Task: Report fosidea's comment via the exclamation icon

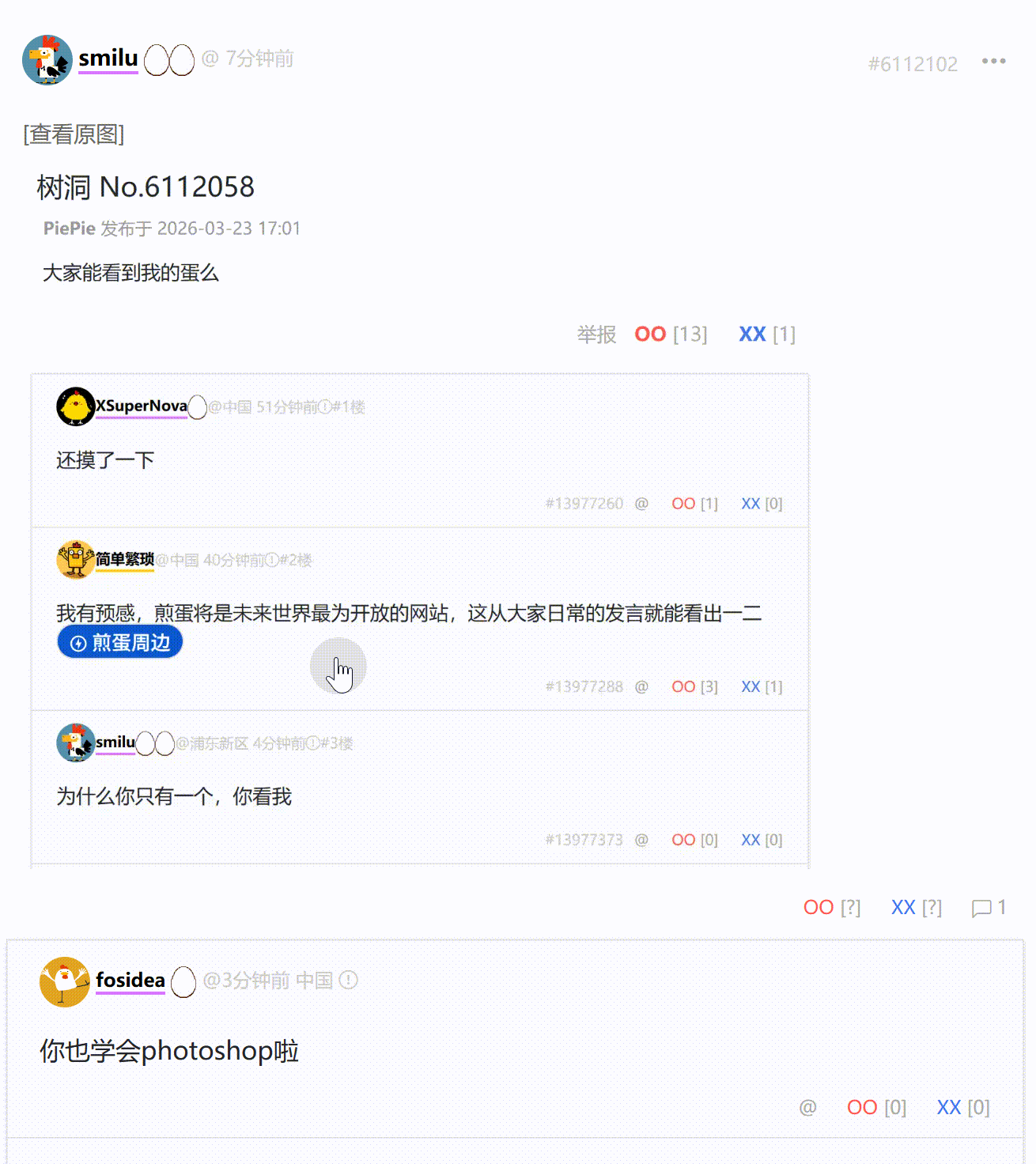Action: coord(348,981)
